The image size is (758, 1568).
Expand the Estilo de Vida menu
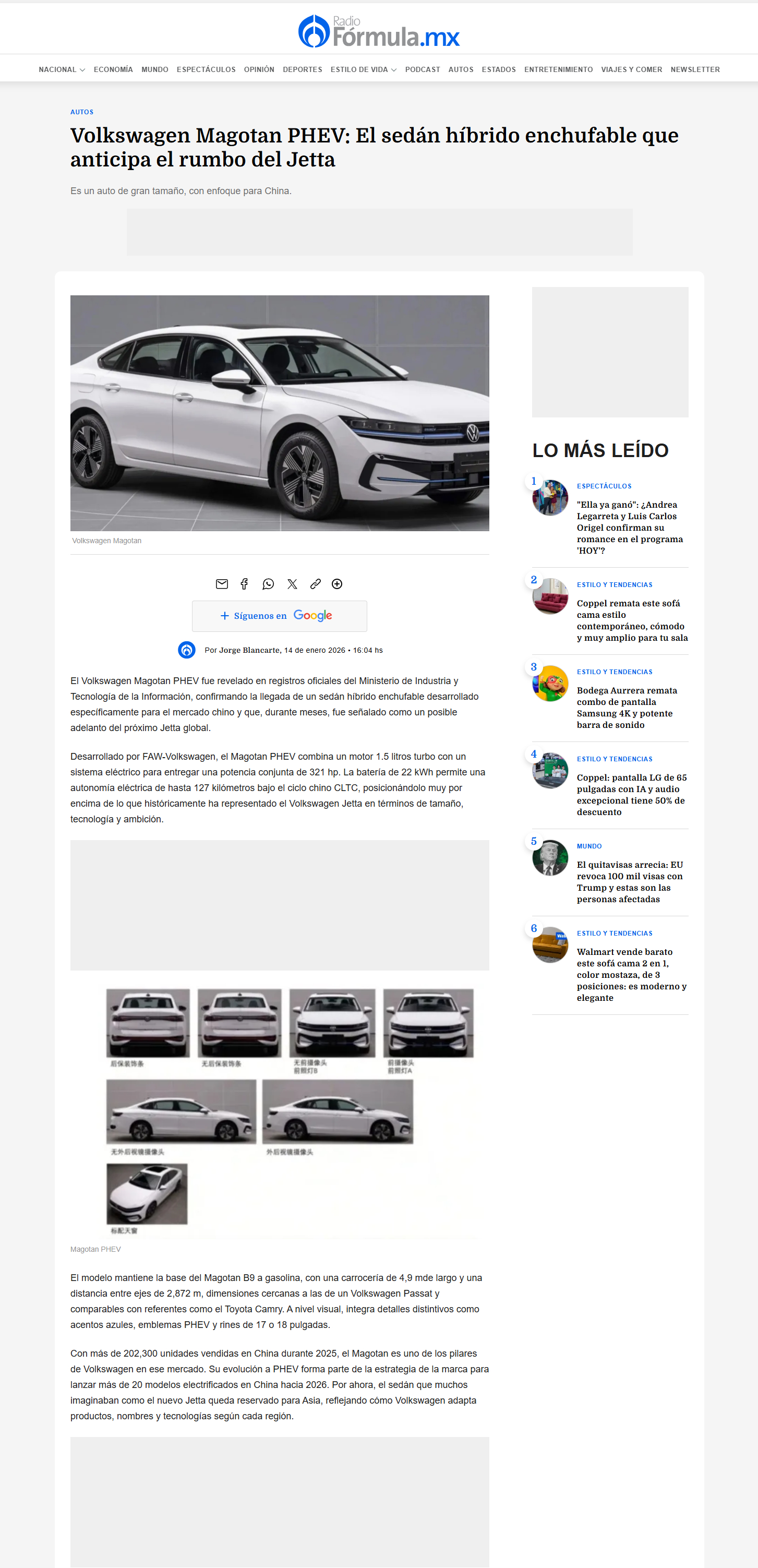[x=363, y=70]
